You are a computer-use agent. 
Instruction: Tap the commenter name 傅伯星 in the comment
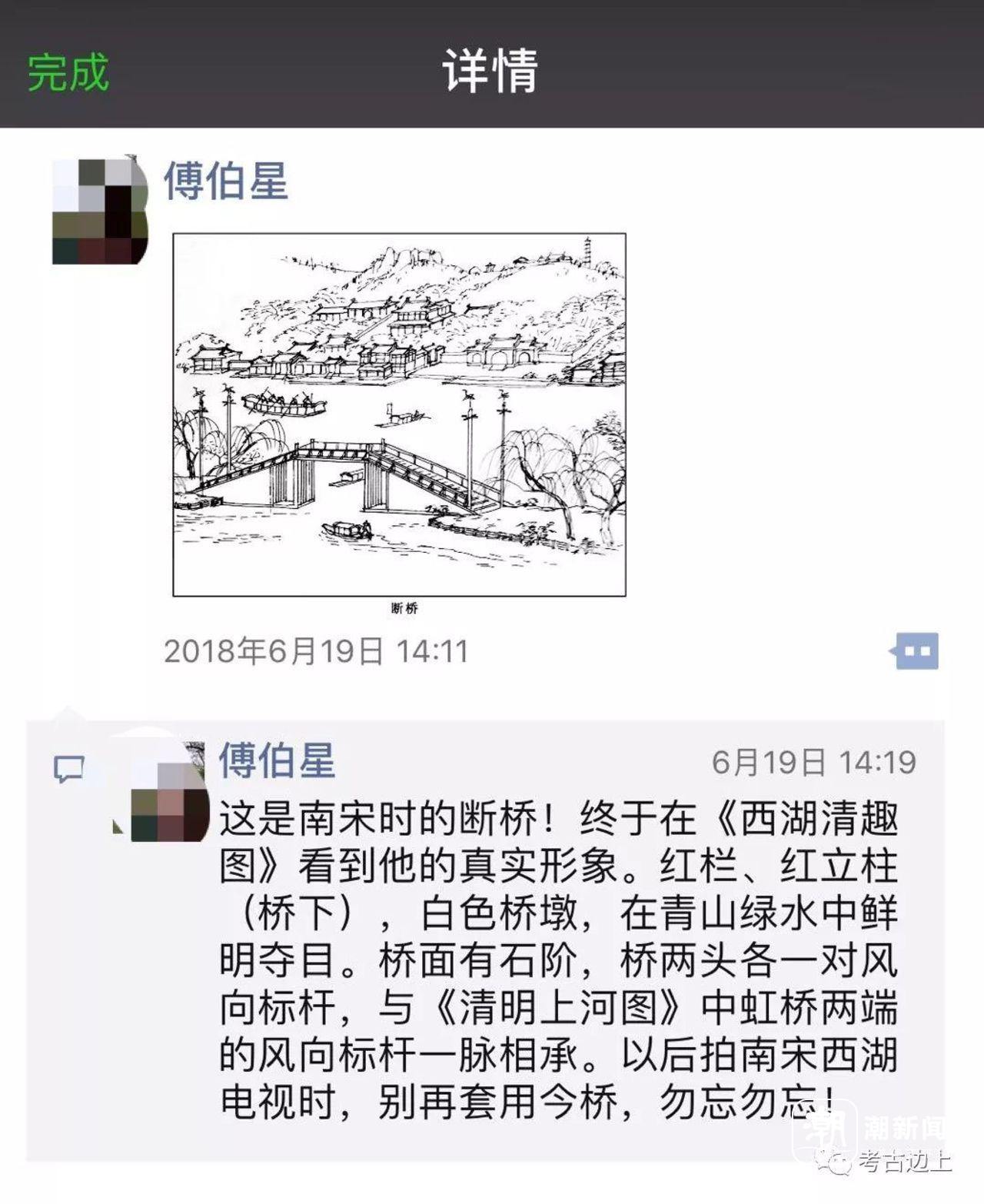tap(277, 761)
